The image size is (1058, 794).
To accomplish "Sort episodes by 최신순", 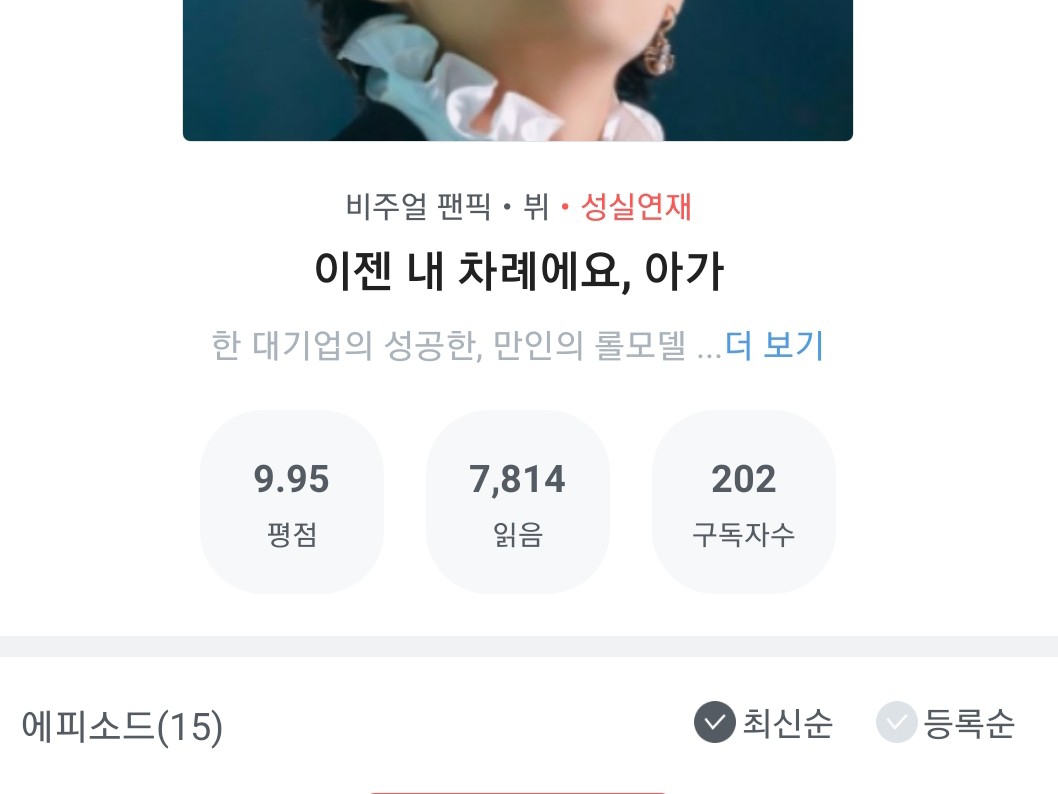I will pos(764,723).
